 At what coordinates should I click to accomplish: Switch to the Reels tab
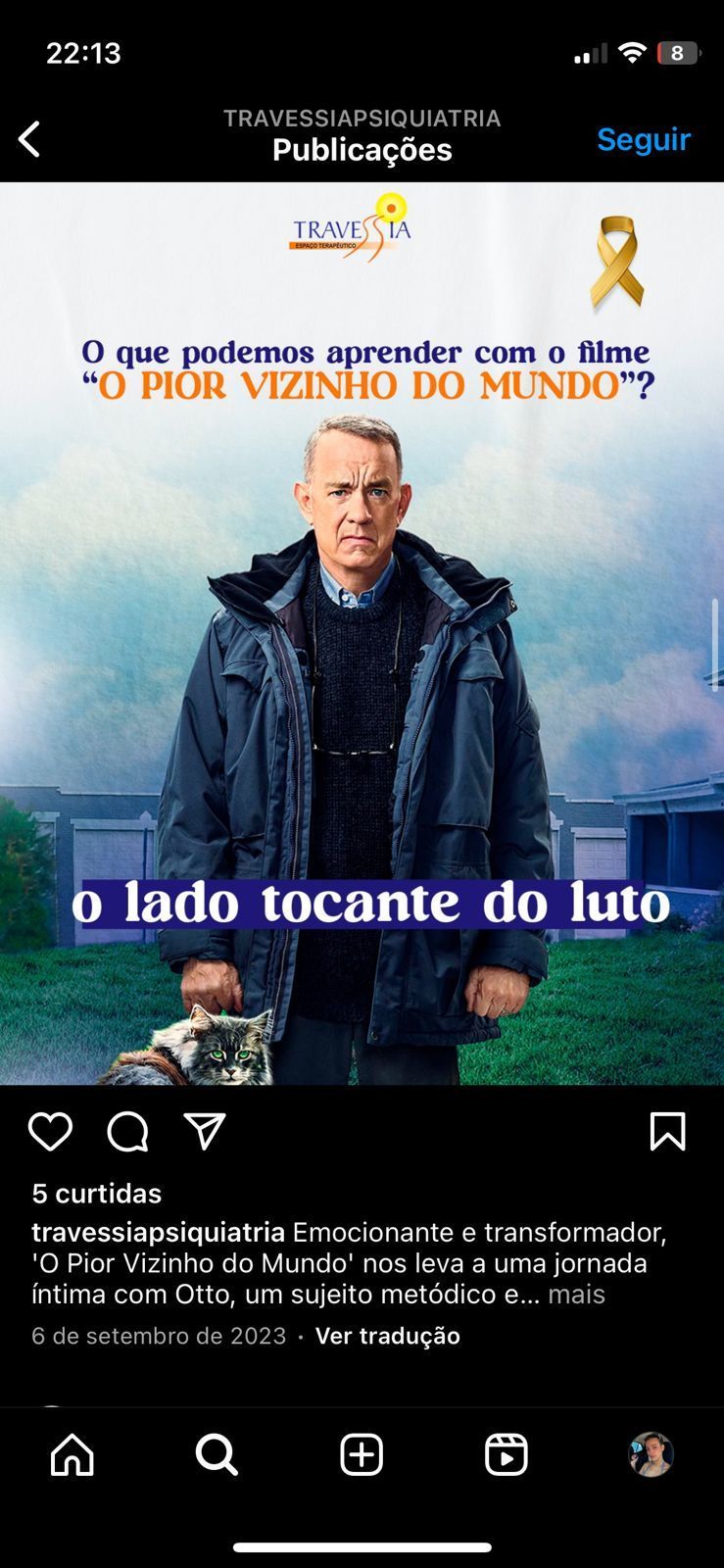click(506, 1454)
